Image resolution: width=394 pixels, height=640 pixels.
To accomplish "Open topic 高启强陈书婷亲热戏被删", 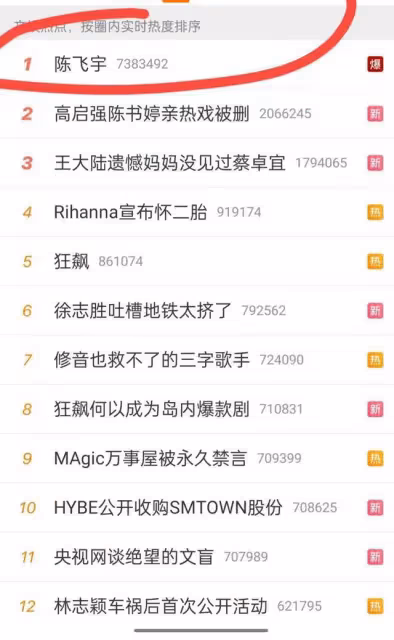I will tap(151, 113).
